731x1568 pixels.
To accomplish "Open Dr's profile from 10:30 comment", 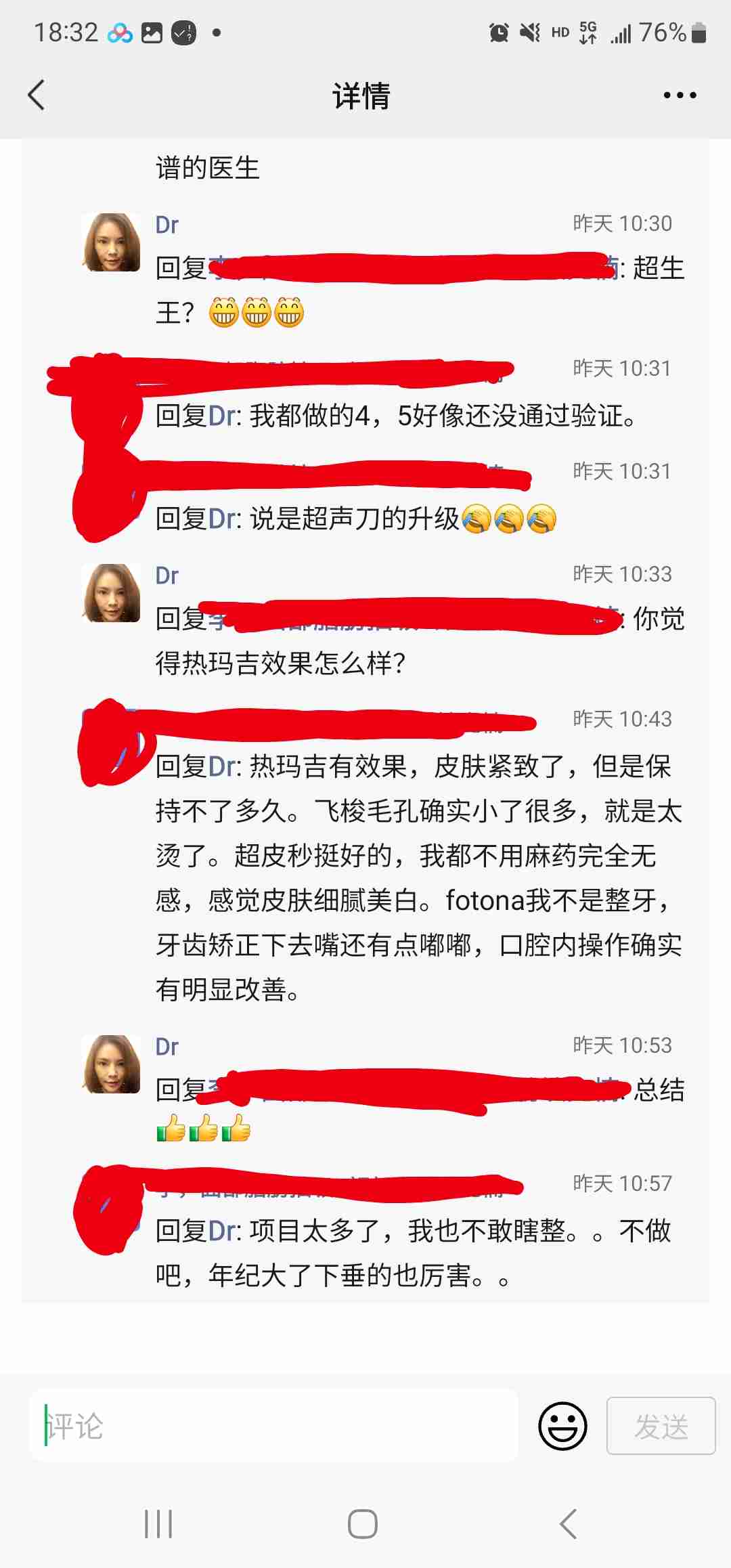I will (x=111, y=242).
